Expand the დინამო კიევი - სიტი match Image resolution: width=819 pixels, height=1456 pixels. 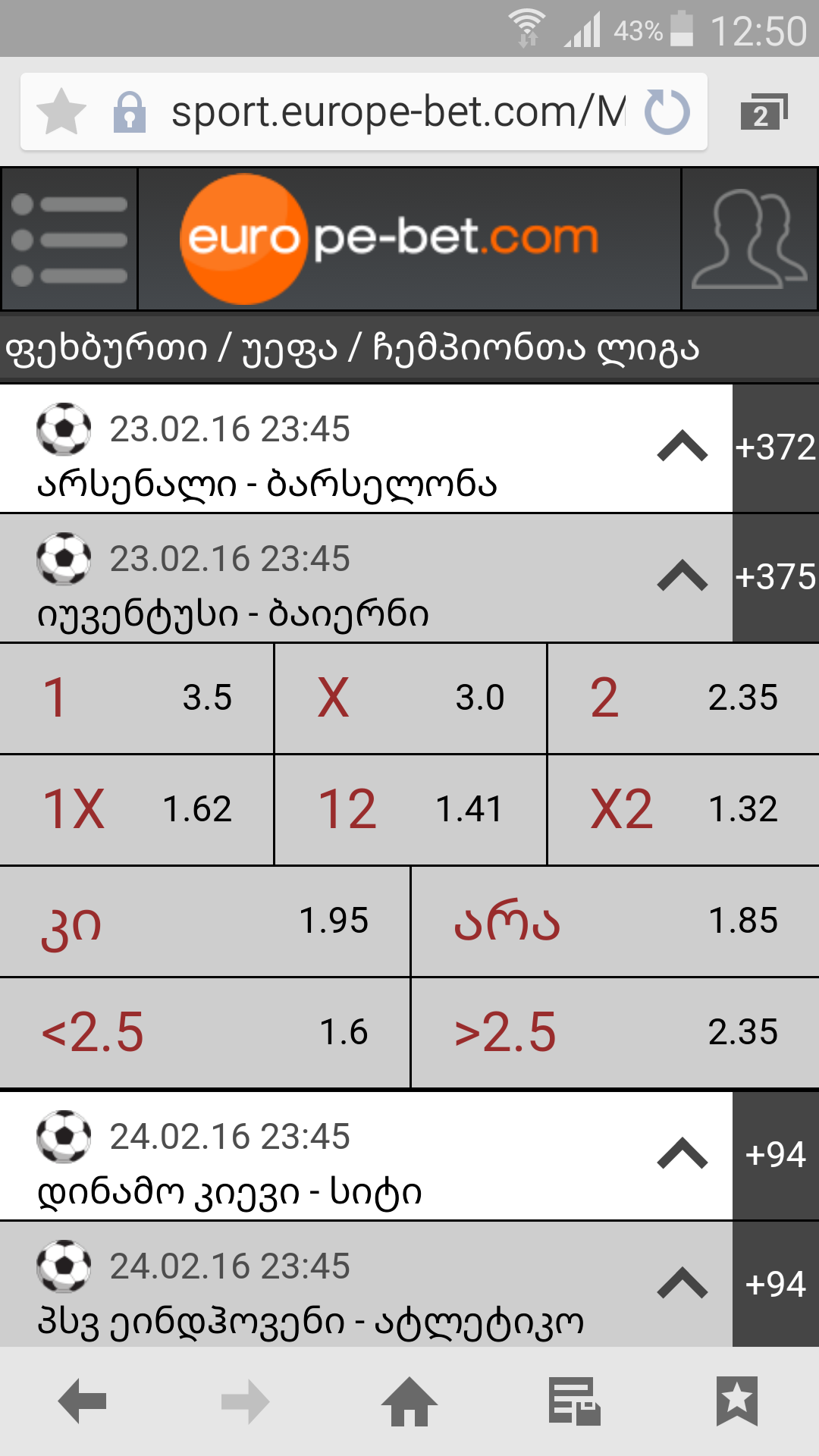coord(682,1155)
